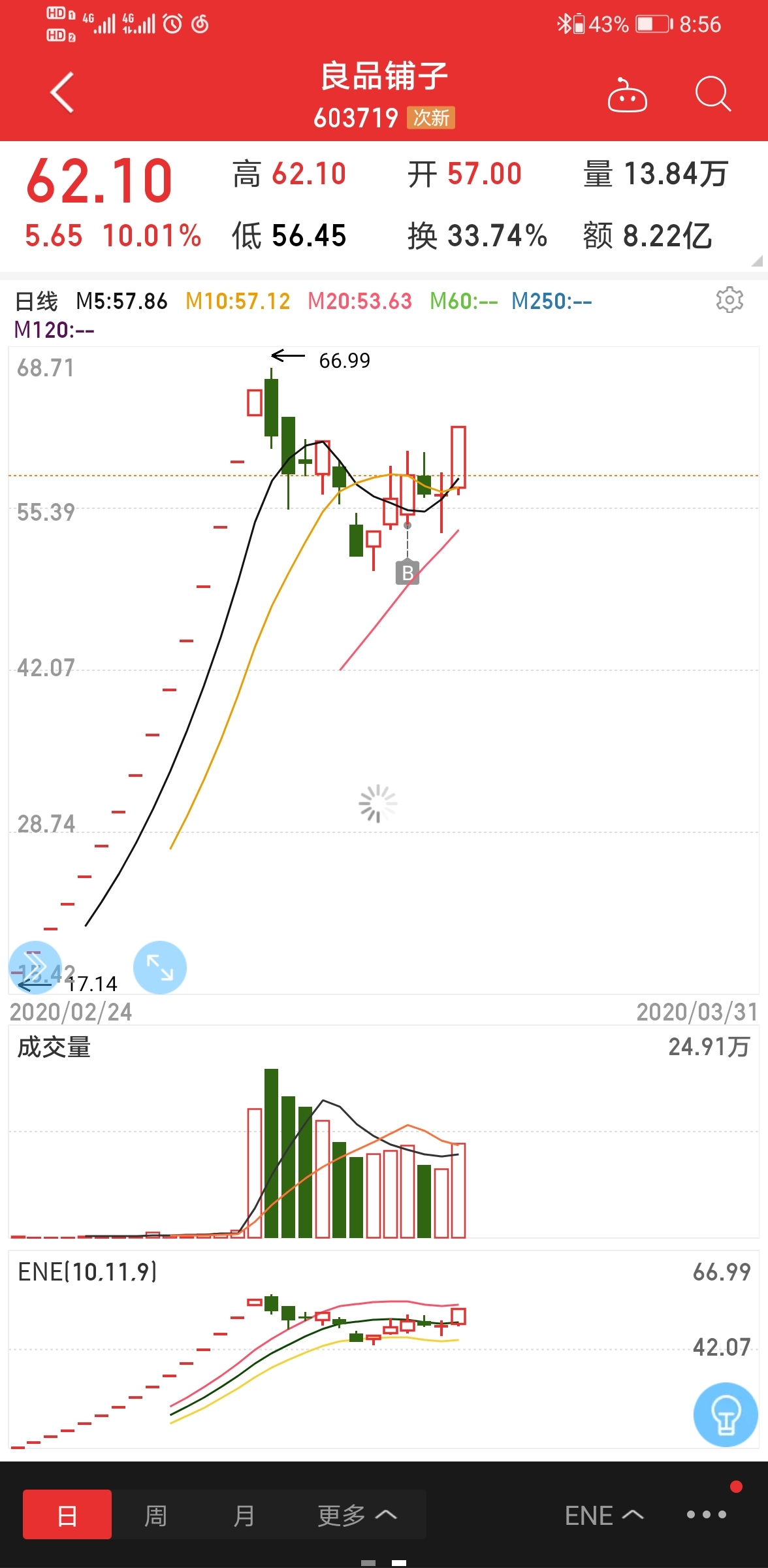The image size is (768, 1568).
Task: Expand chart to fullscreen
Action: tap(160, 968)
